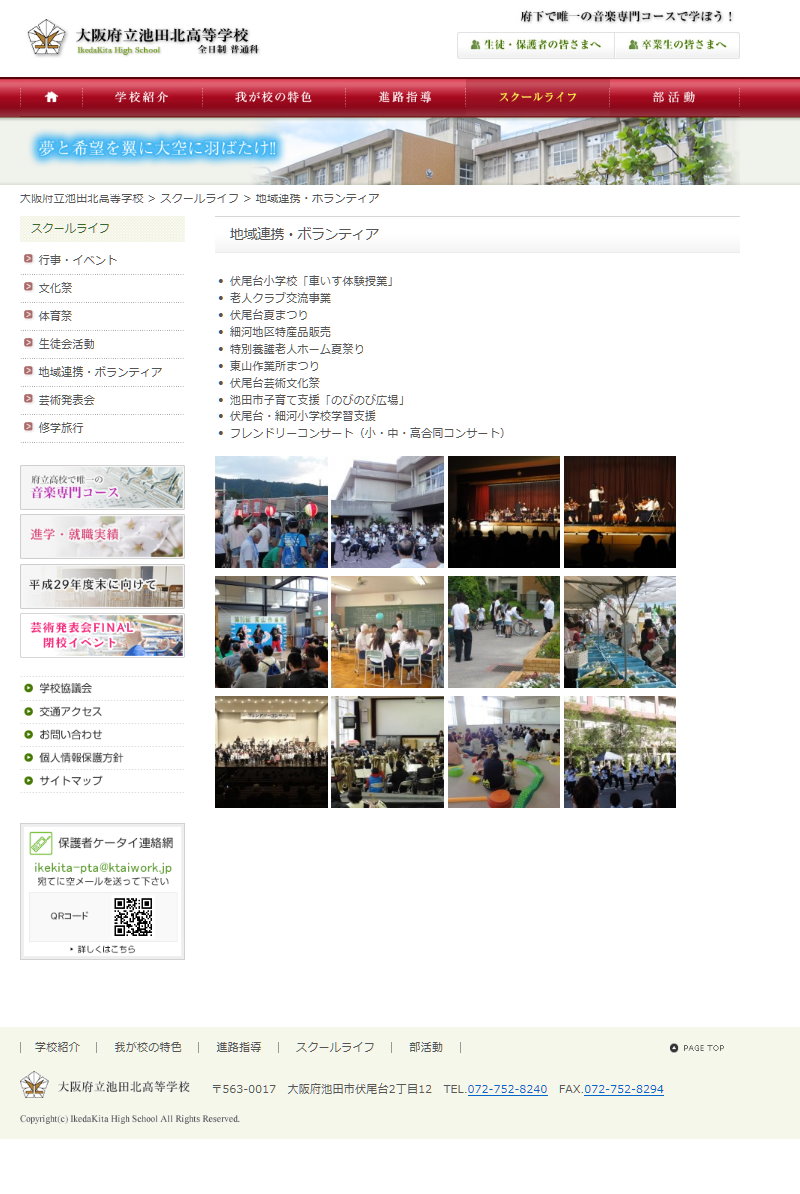Screen dimensions: 800x1194
Task: Open 芸術発表会 in the sidebar
Action: pyautogui.click(x=66, y=400)
